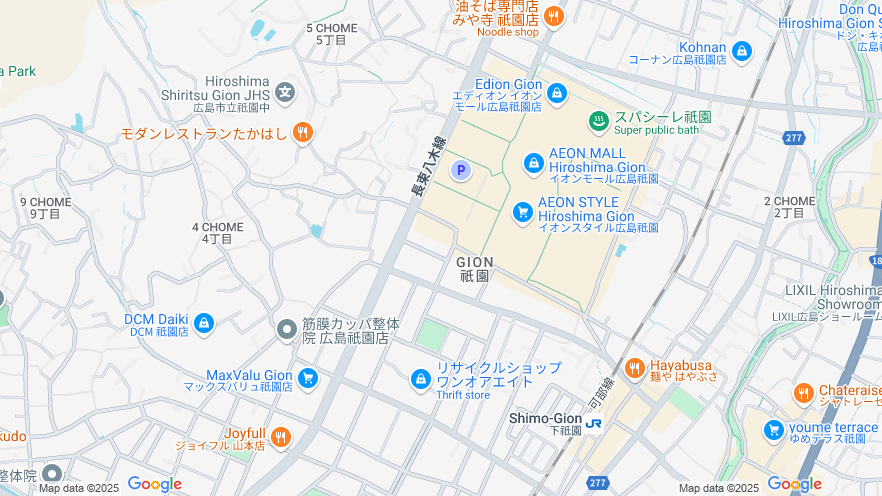Tap the Hayabusa restaurant pin

[633, 368]
